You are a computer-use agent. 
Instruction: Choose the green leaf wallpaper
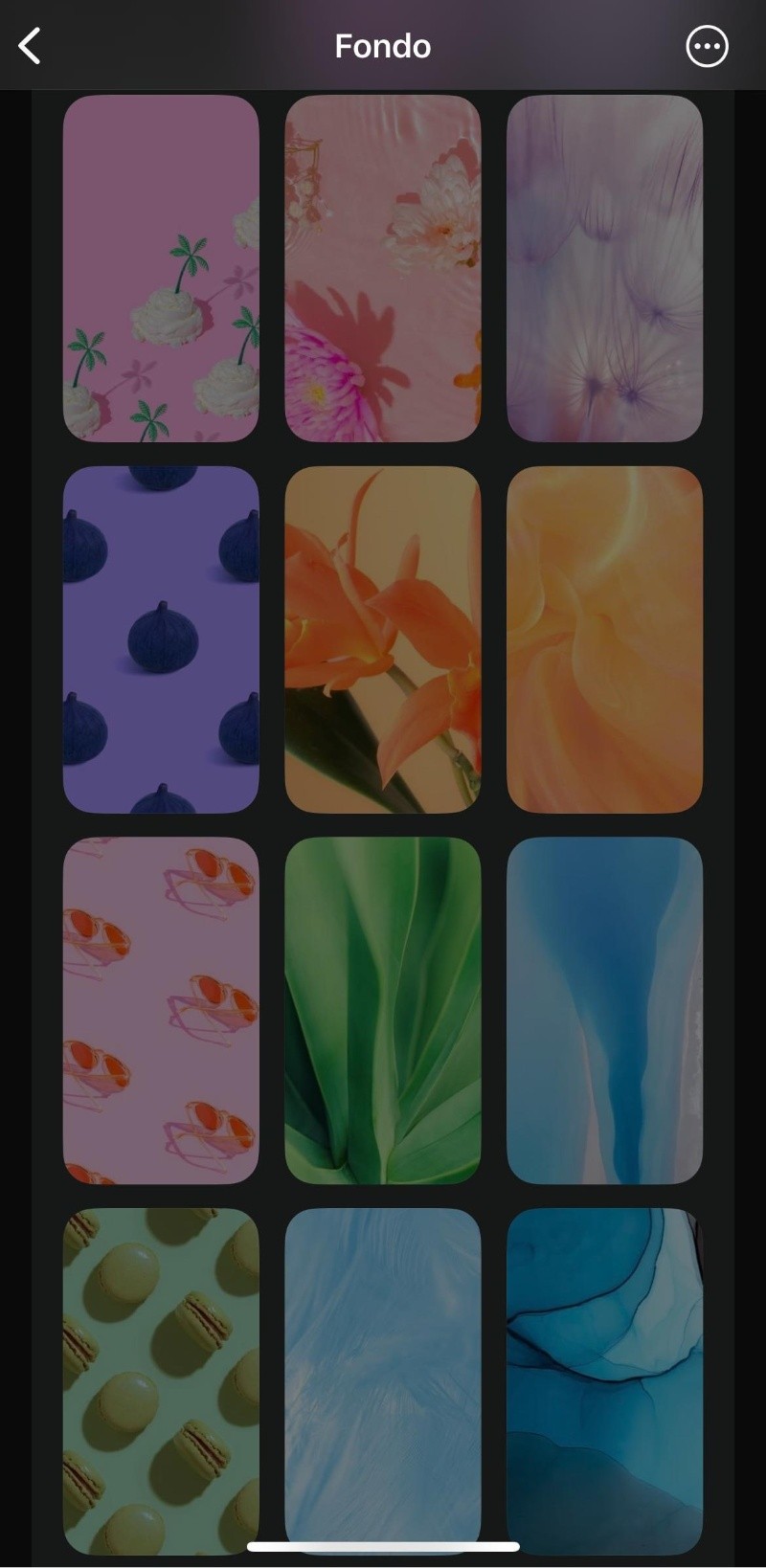[x=383, y=1011]
